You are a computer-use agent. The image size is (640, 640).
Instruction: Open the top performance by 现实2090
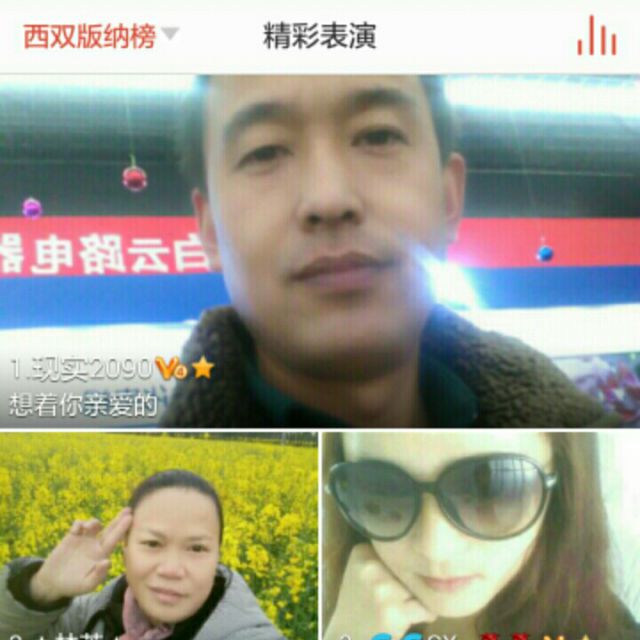[320, 250]
